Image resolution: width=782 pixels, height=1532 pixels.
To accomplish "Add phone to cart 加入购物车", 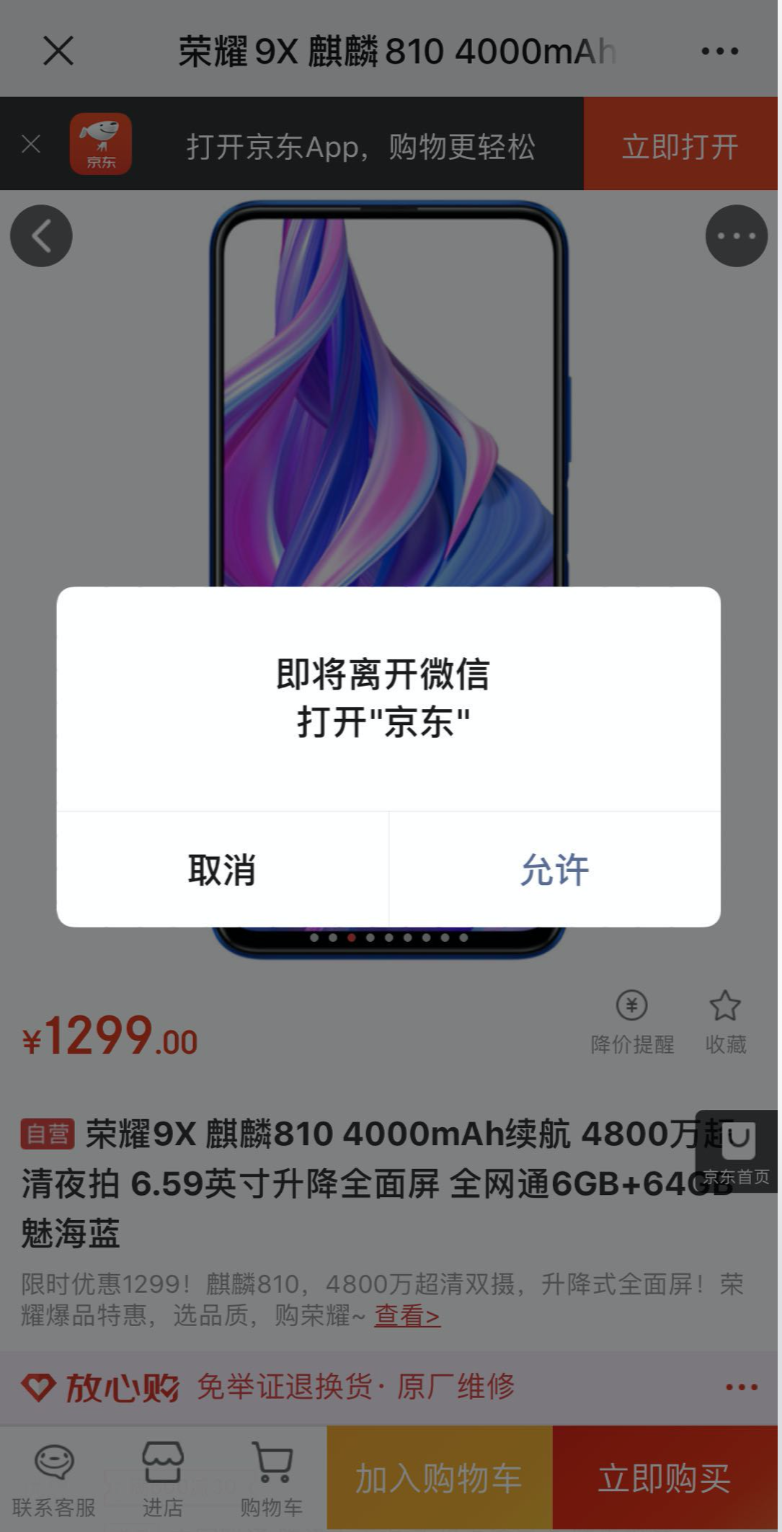I will (x=439, y=1478).
